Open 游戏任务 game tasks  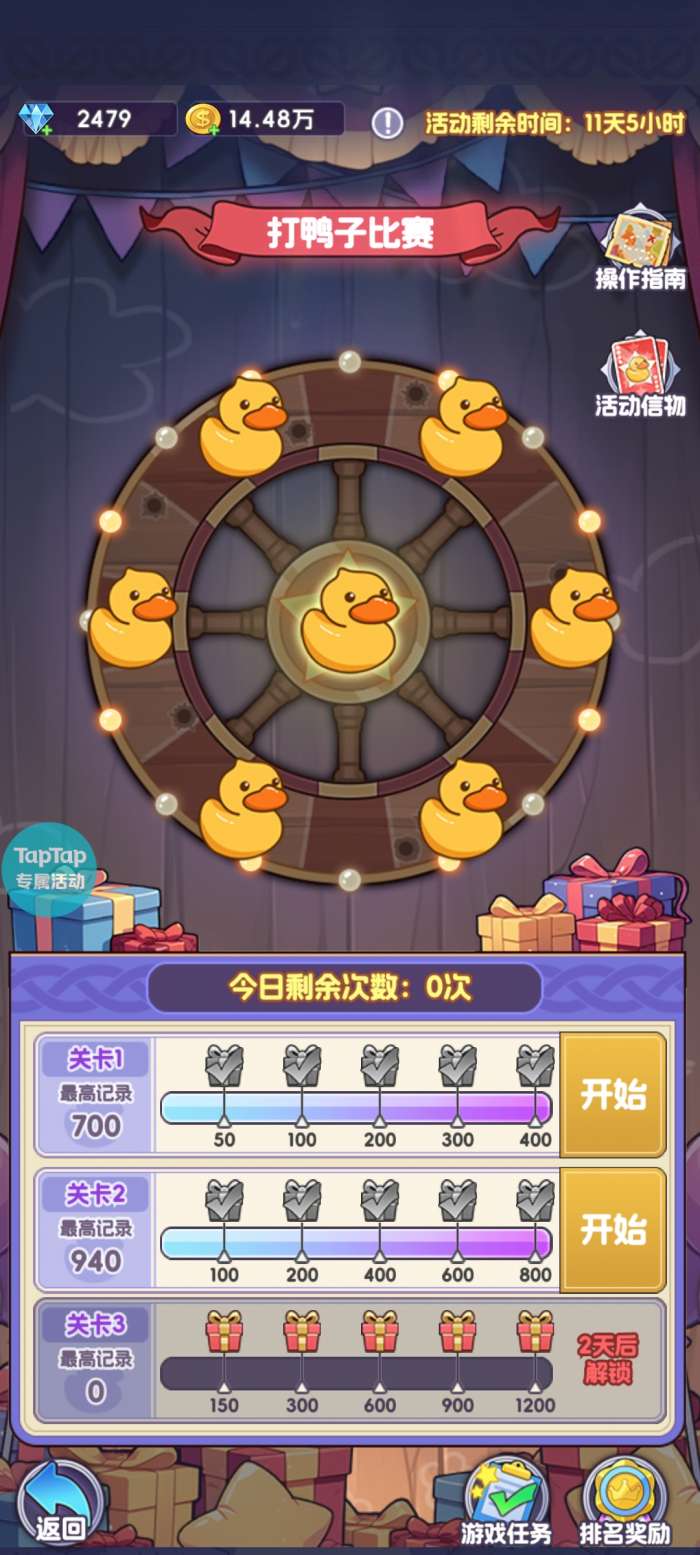[x=506, y=1500]
